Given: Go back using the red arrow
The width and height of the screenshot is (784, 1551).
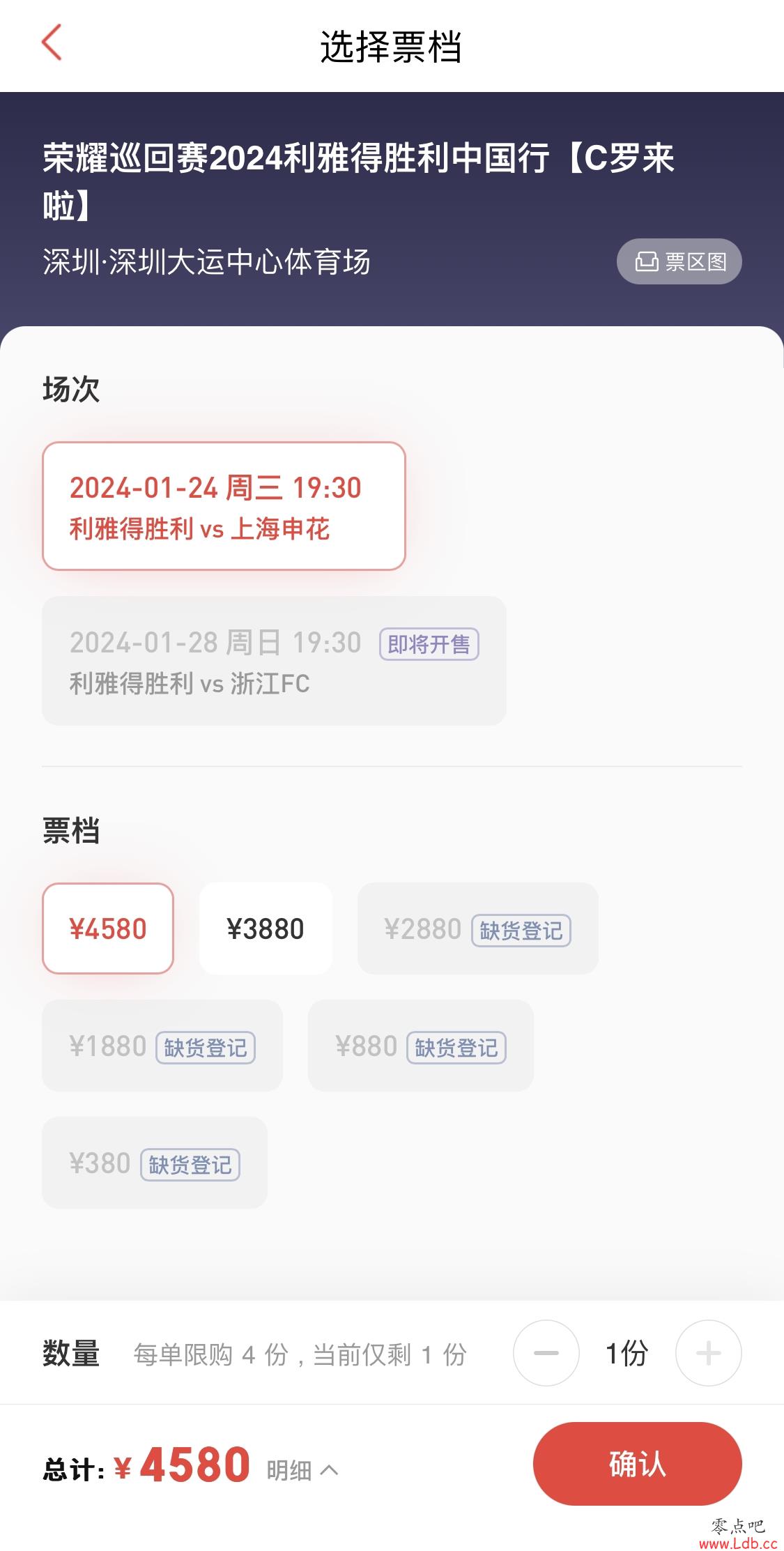Looking at the screenshot, I should (x=52, y=43).
